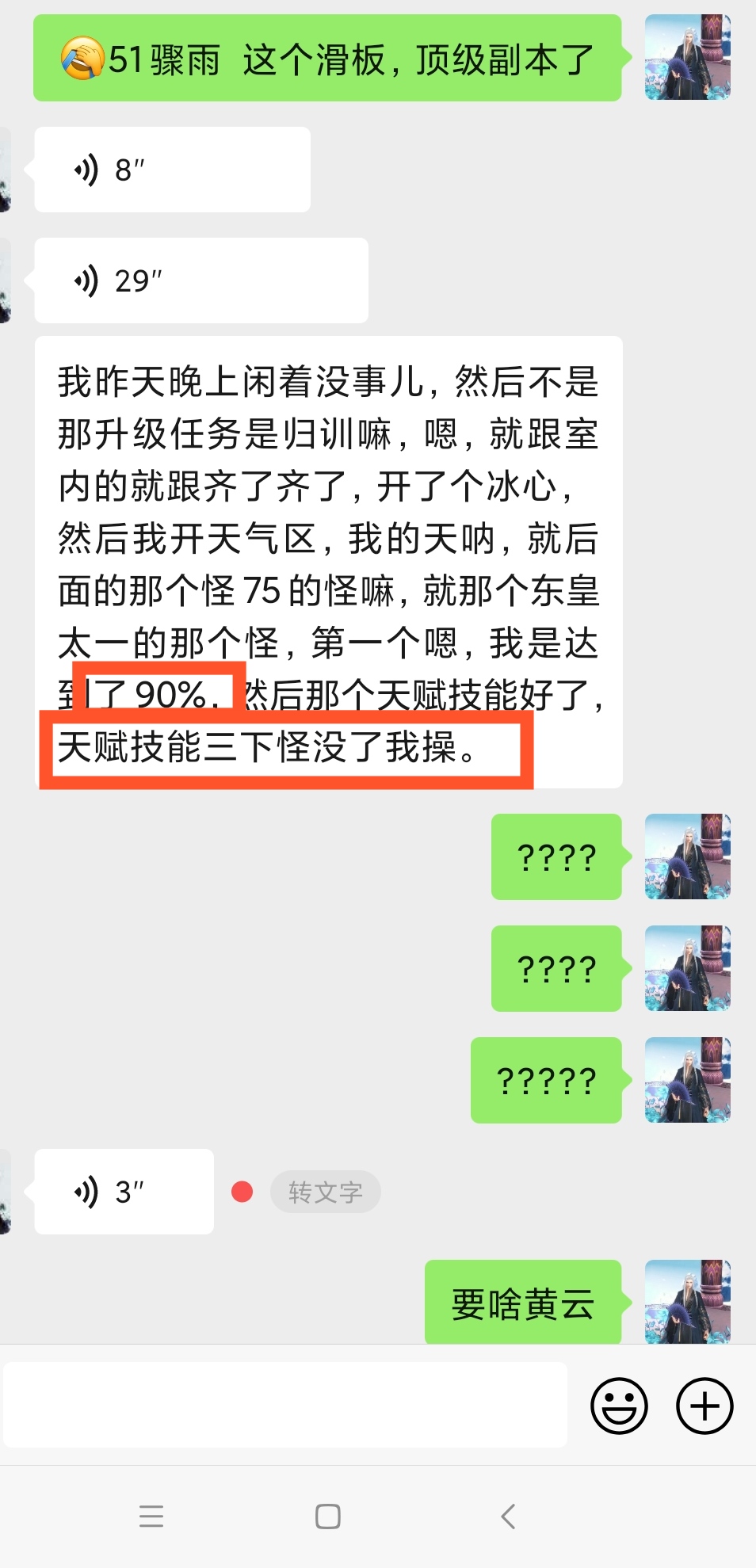Open the plus attachment menu
This screenshot has width=756, height=1568.
click(x=704, y=1406)
